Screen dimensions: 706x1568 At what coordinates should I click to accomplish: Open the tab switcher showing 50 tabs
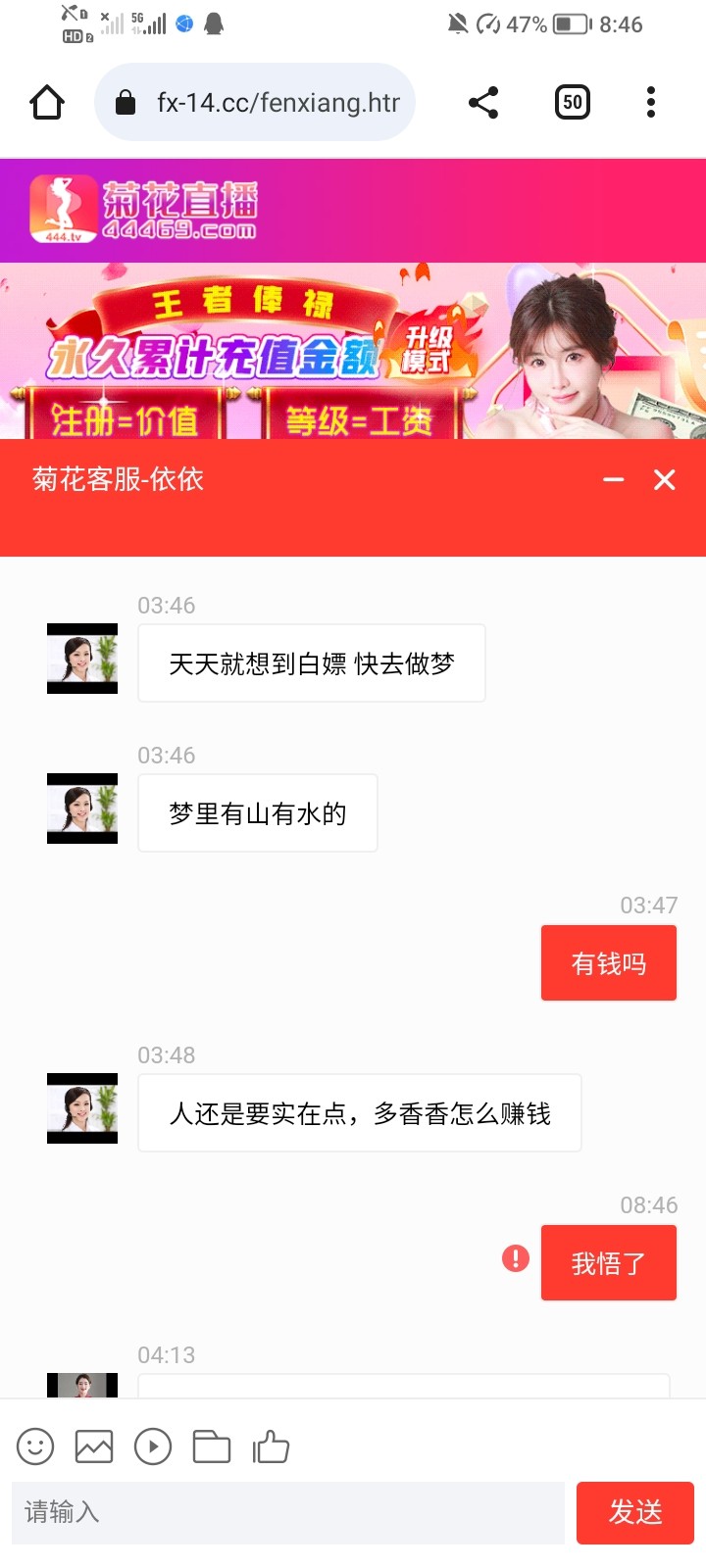tap(573, 102)
